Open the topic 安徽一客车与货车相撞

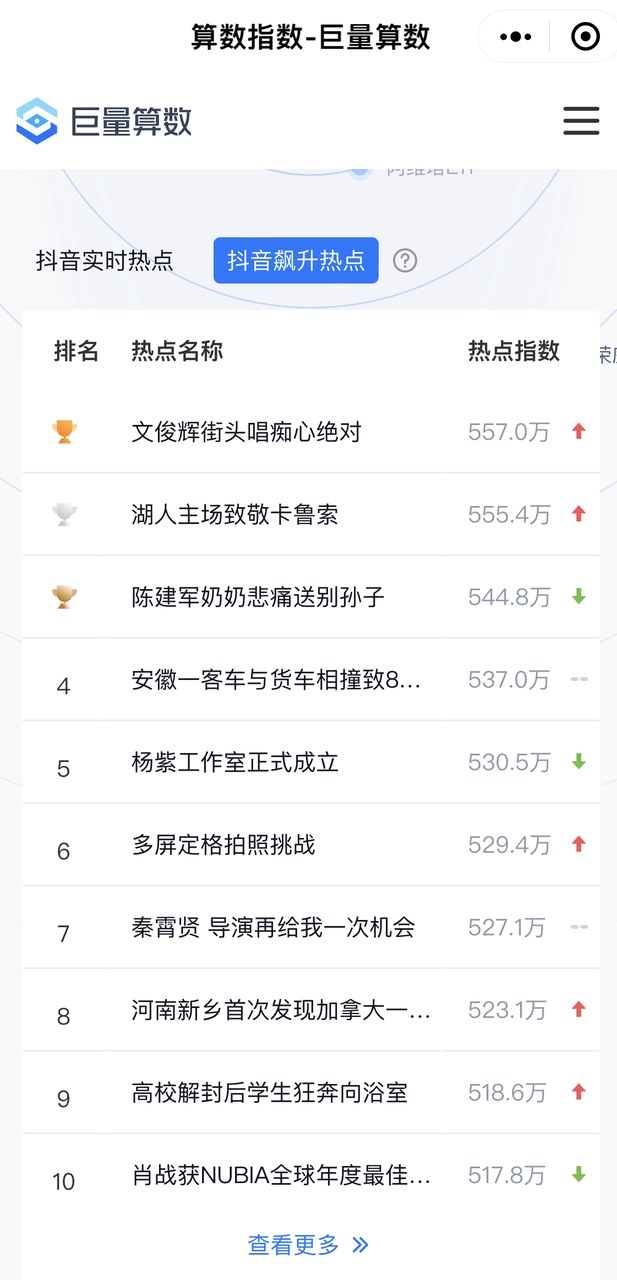coord(276,680)
